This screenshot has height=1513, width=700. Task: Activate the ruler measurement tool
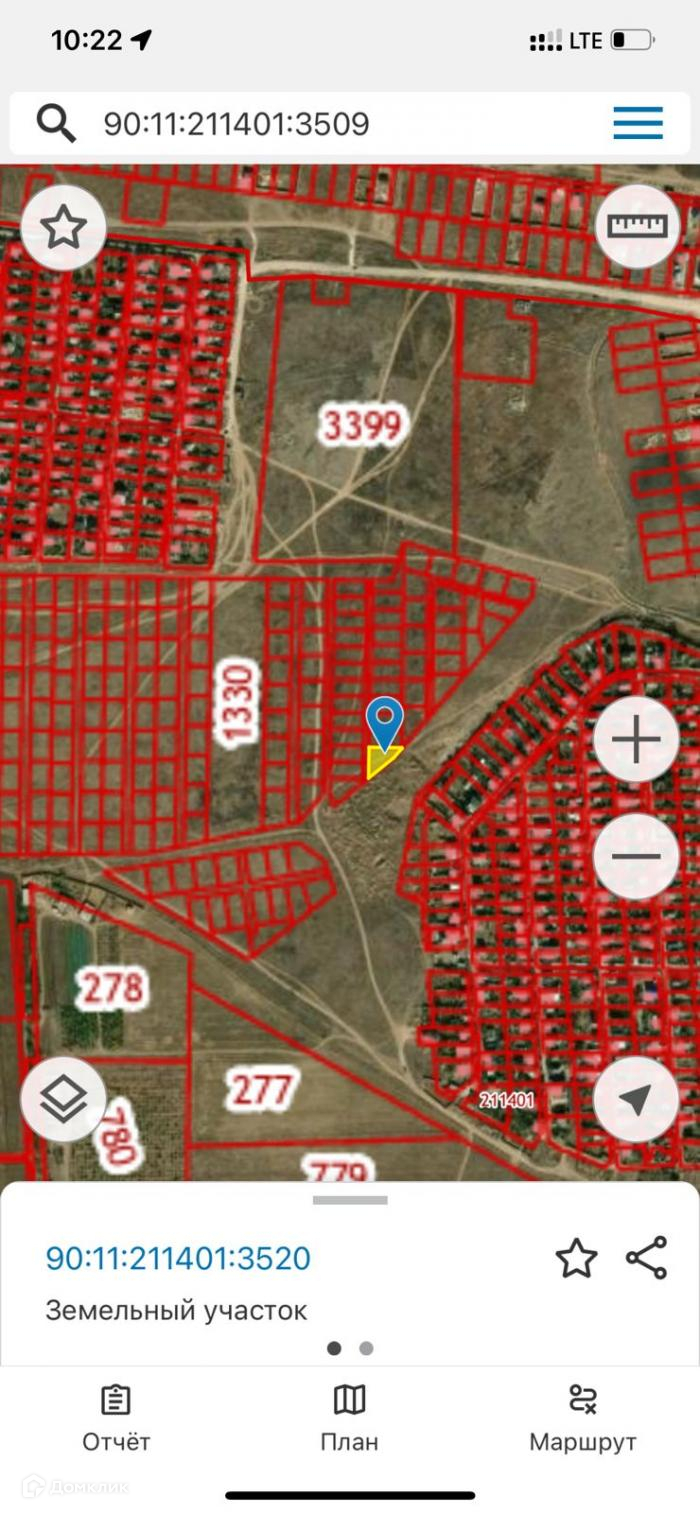coord(637,226)
